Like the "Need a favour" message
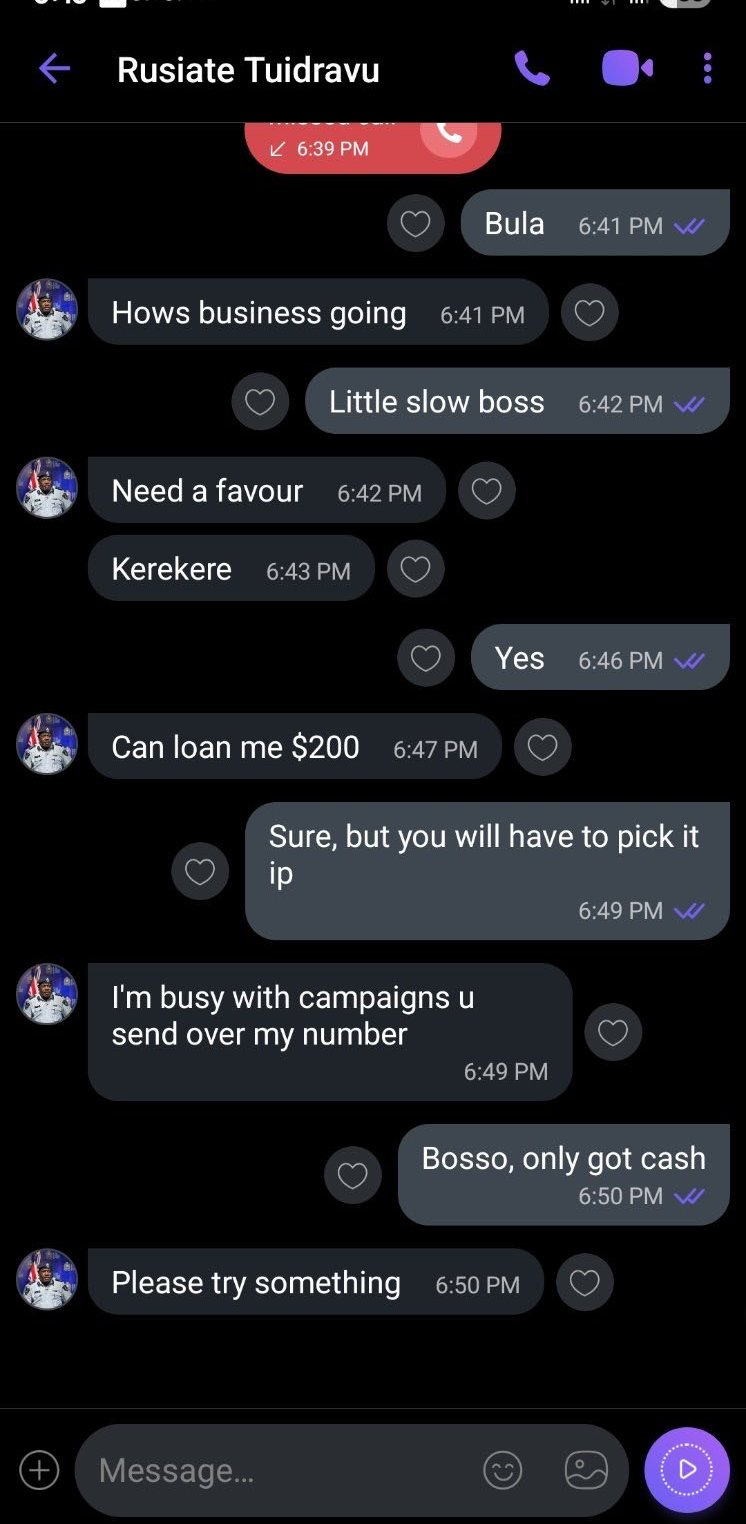746x1524 pixels. tap(486, 491)
